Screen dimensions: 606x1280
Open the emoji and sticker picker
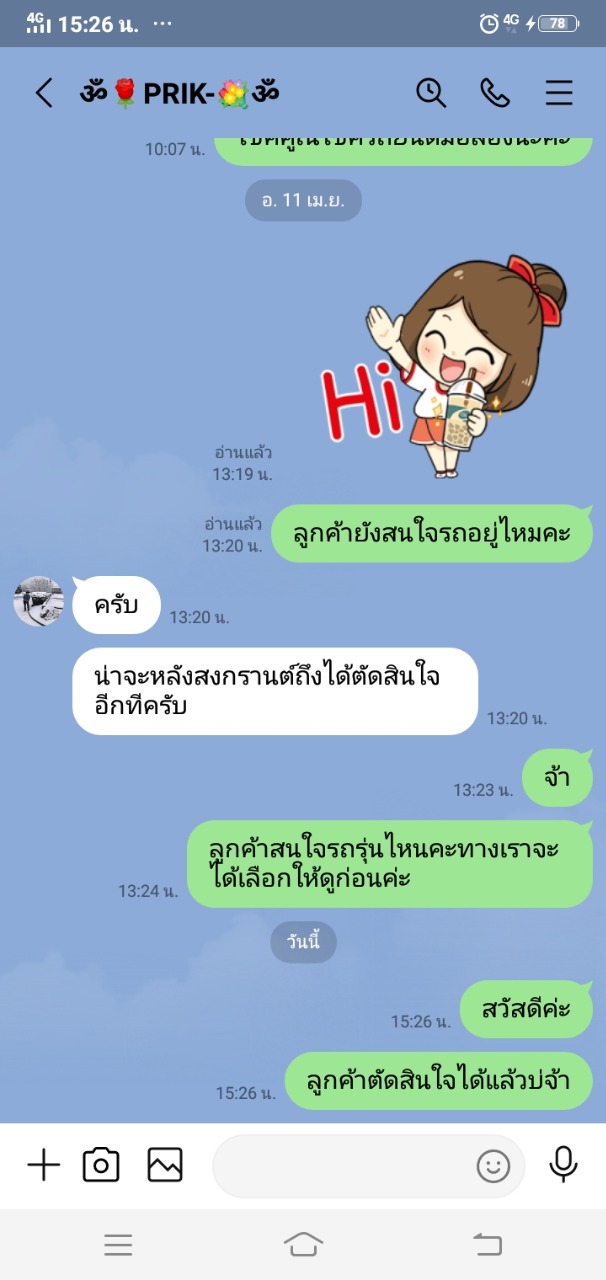pyautogui.click(x=493, y=1166)
